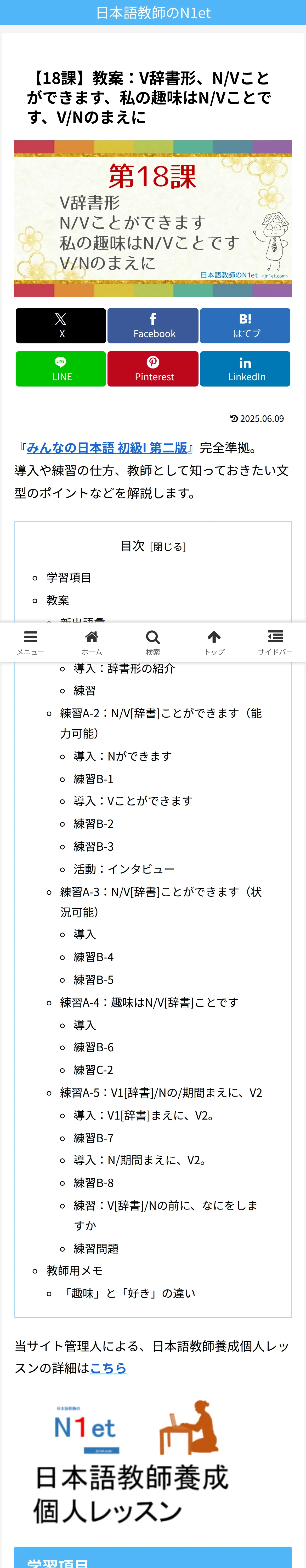Share the post on LinkedIn
The height and width of the screenshot is (1568, 306).
[245, 369]
